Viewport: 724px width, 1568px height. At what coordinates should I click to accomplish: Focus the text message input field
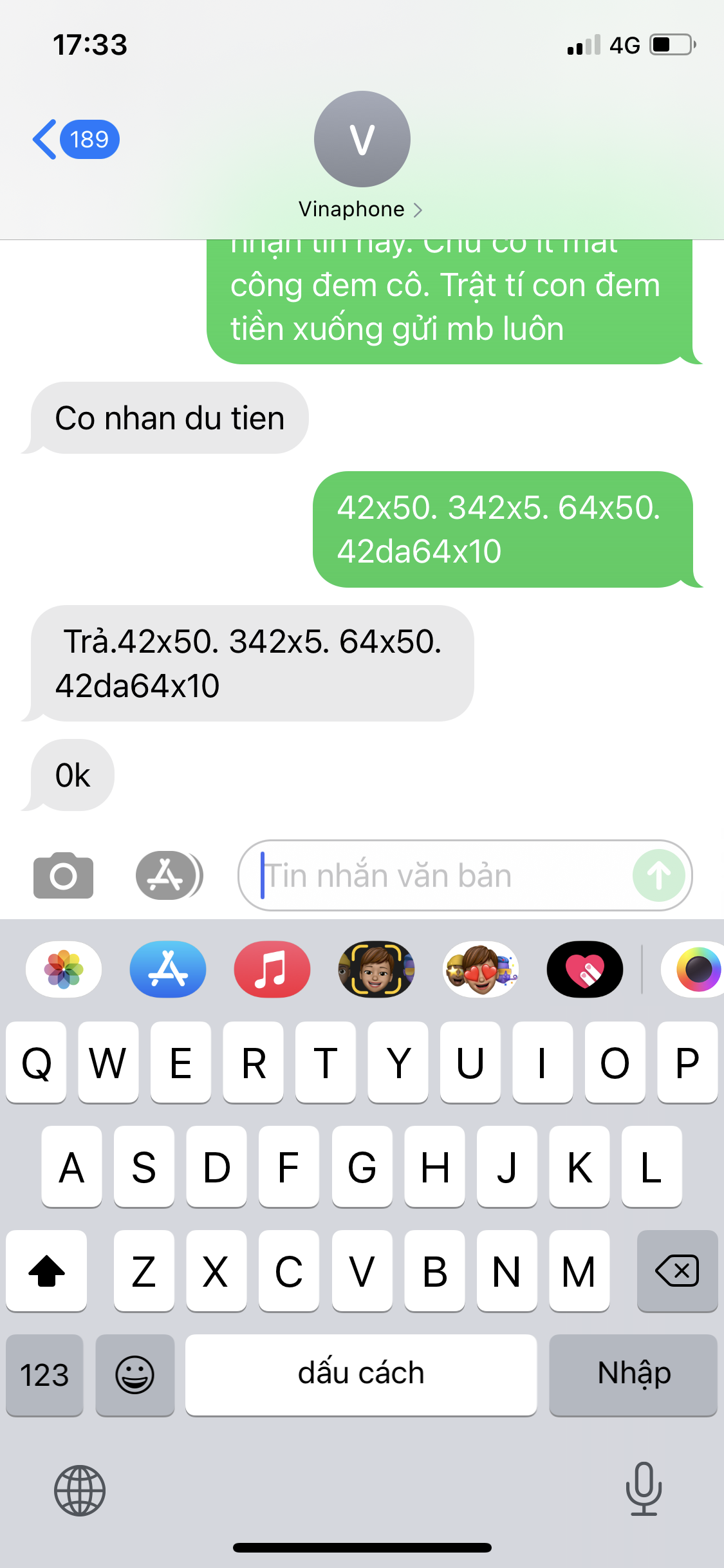point(438,875)
